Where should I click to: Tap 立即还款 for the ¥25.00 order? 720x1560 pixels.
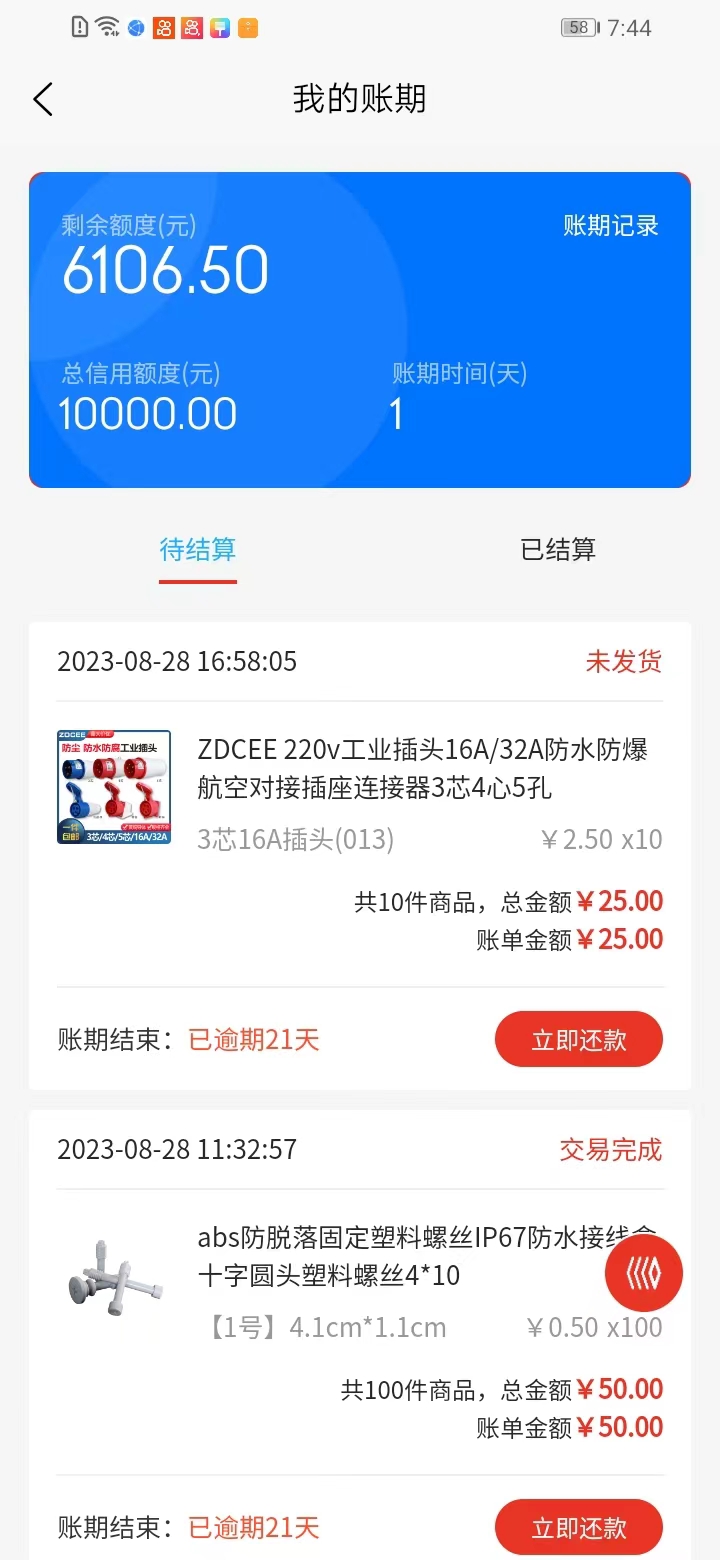[578, 1039]
